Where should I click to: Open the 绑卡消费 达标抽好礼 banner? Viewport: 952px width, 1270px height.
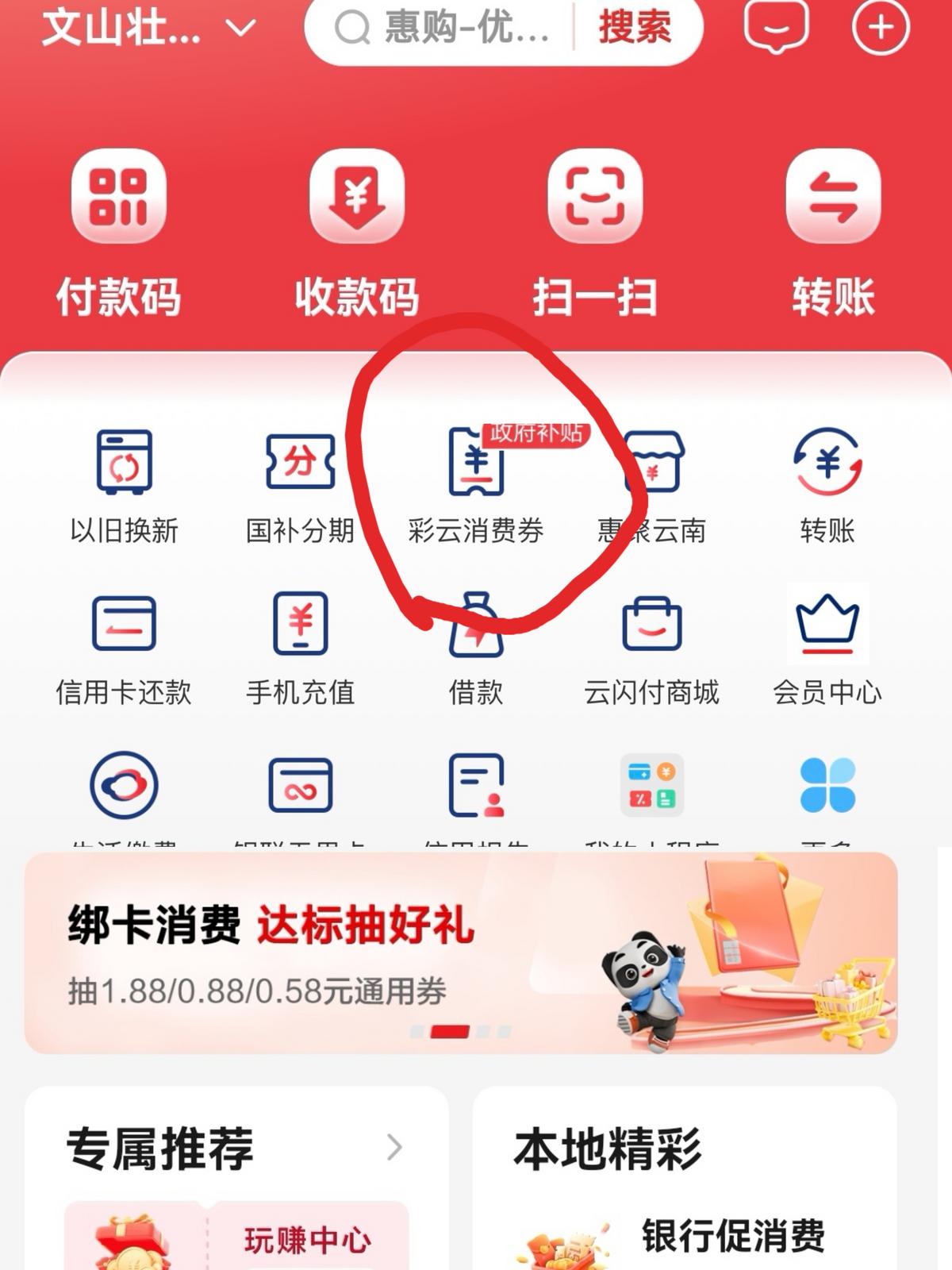click(460, 952)
